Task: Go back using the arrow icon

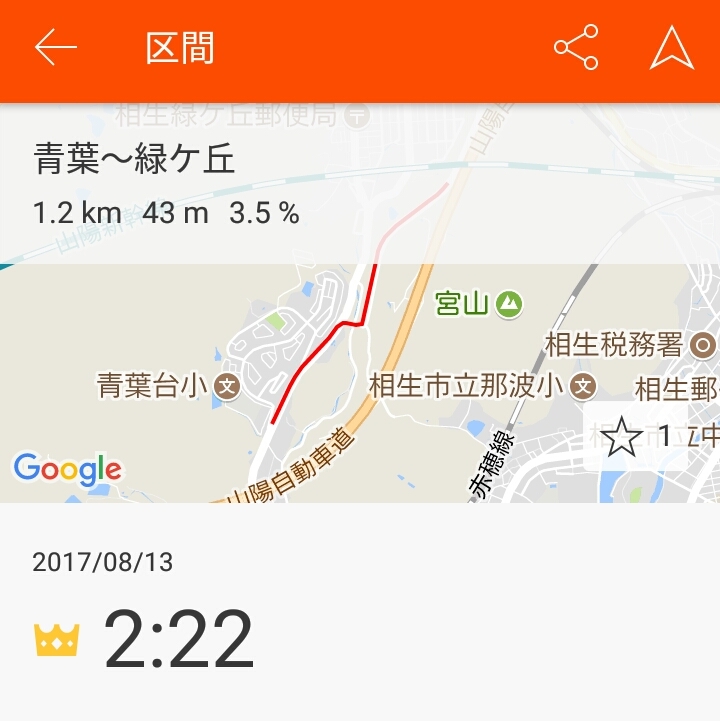Action: pyautogui.click(x=56, y=48)
